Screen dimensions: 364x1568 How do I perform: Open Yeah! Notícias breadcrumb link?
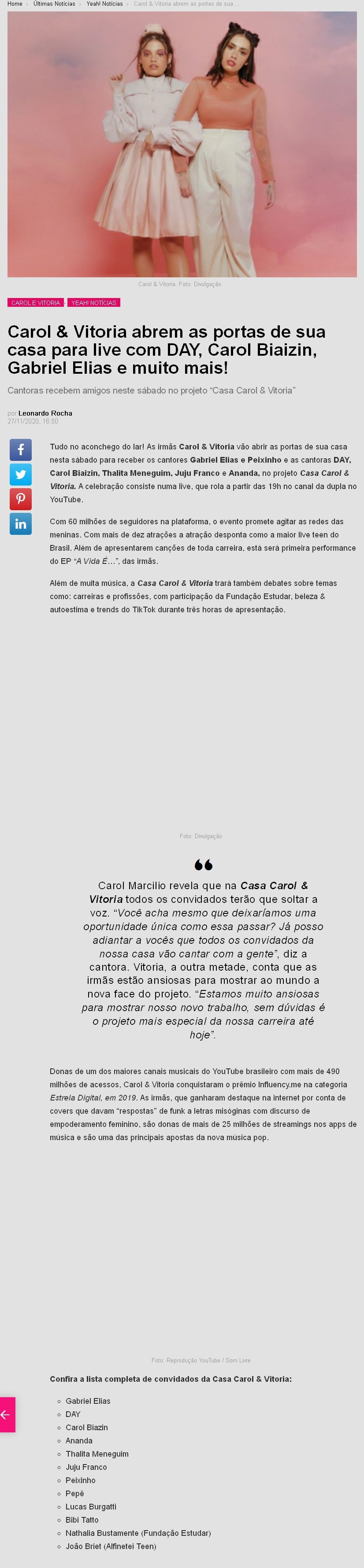[x=104, y=4]
